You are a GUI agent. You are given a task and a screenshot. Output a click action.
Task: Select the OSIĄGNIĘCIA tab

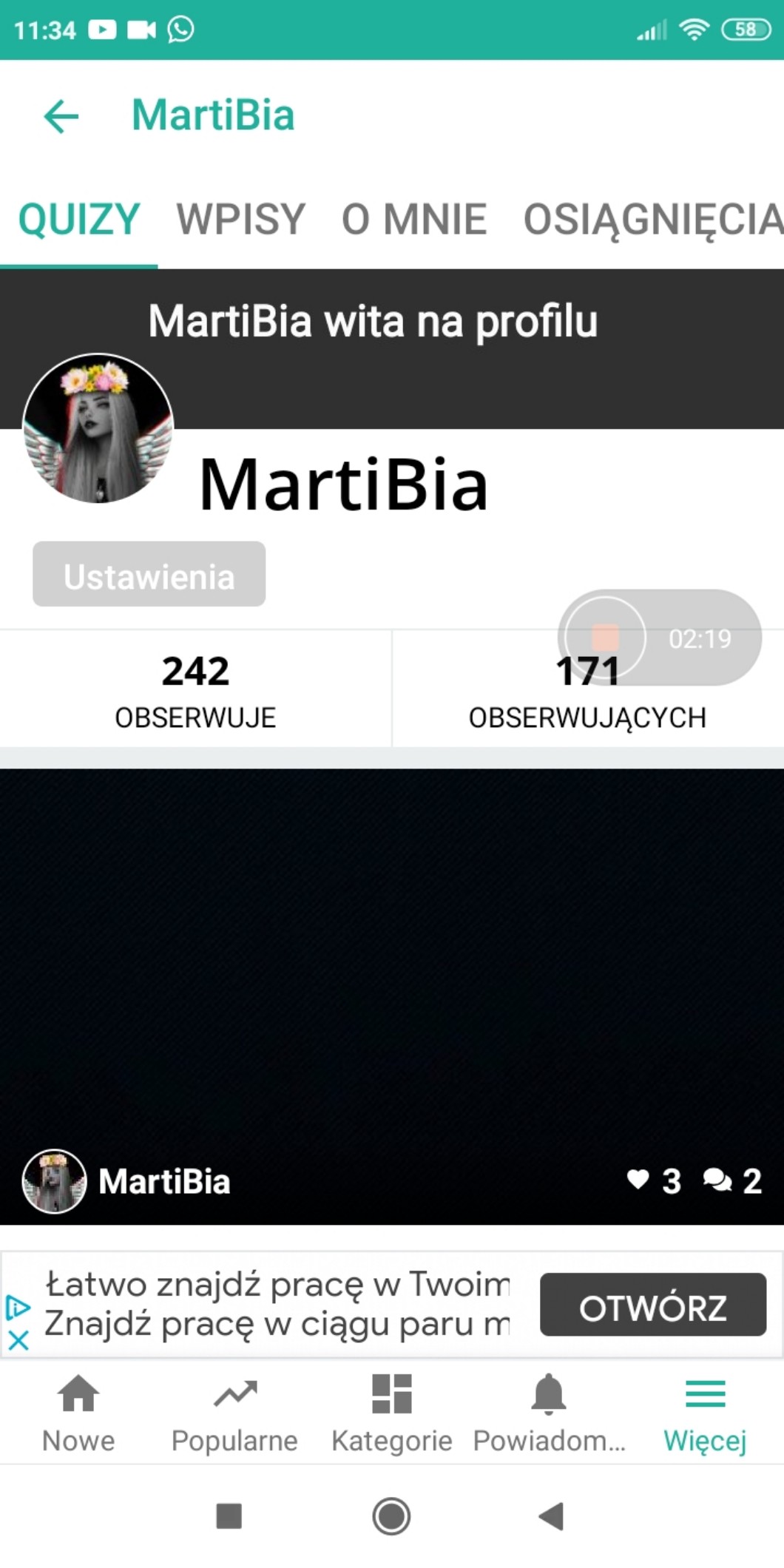(652, 219)
